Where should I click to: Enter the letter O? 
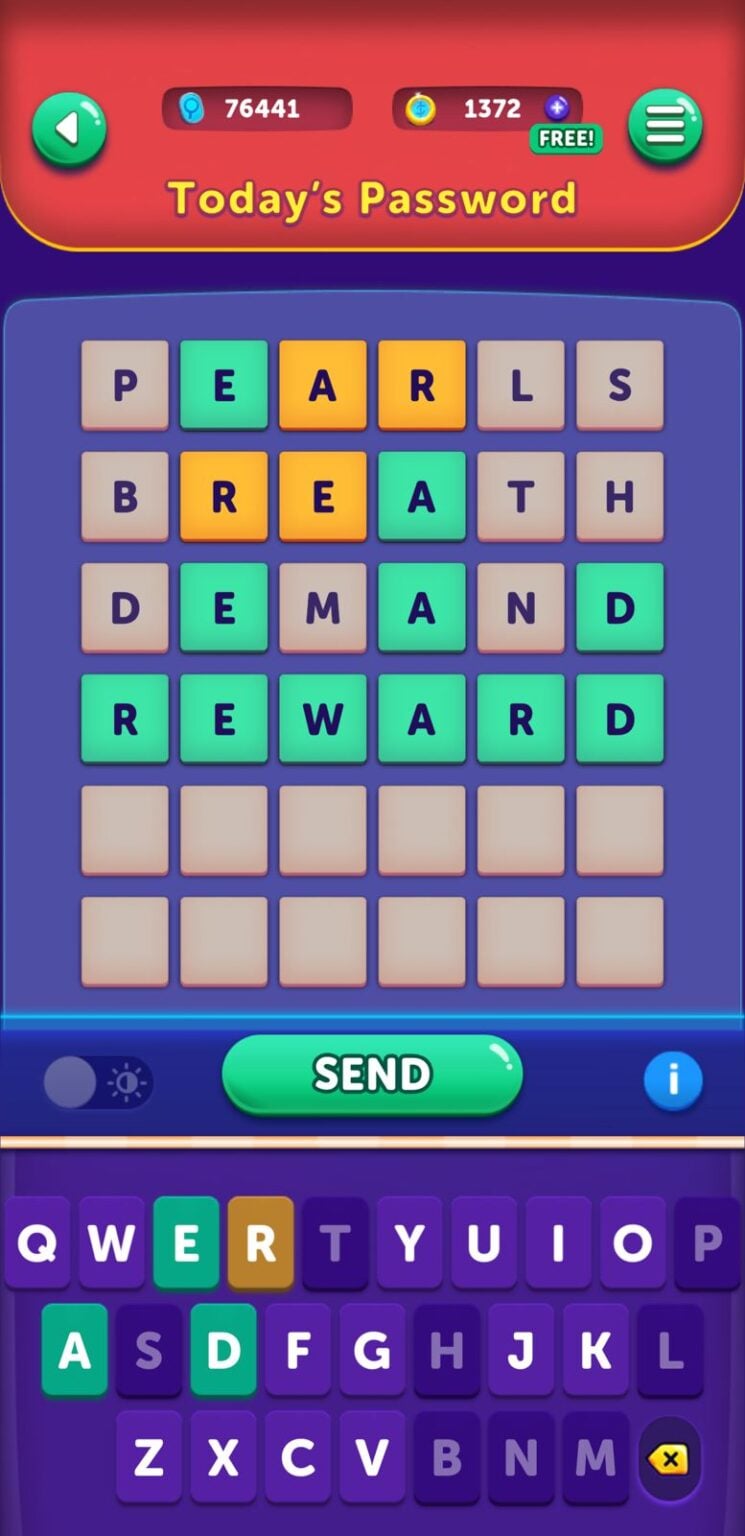click(x=632, y=1242)
